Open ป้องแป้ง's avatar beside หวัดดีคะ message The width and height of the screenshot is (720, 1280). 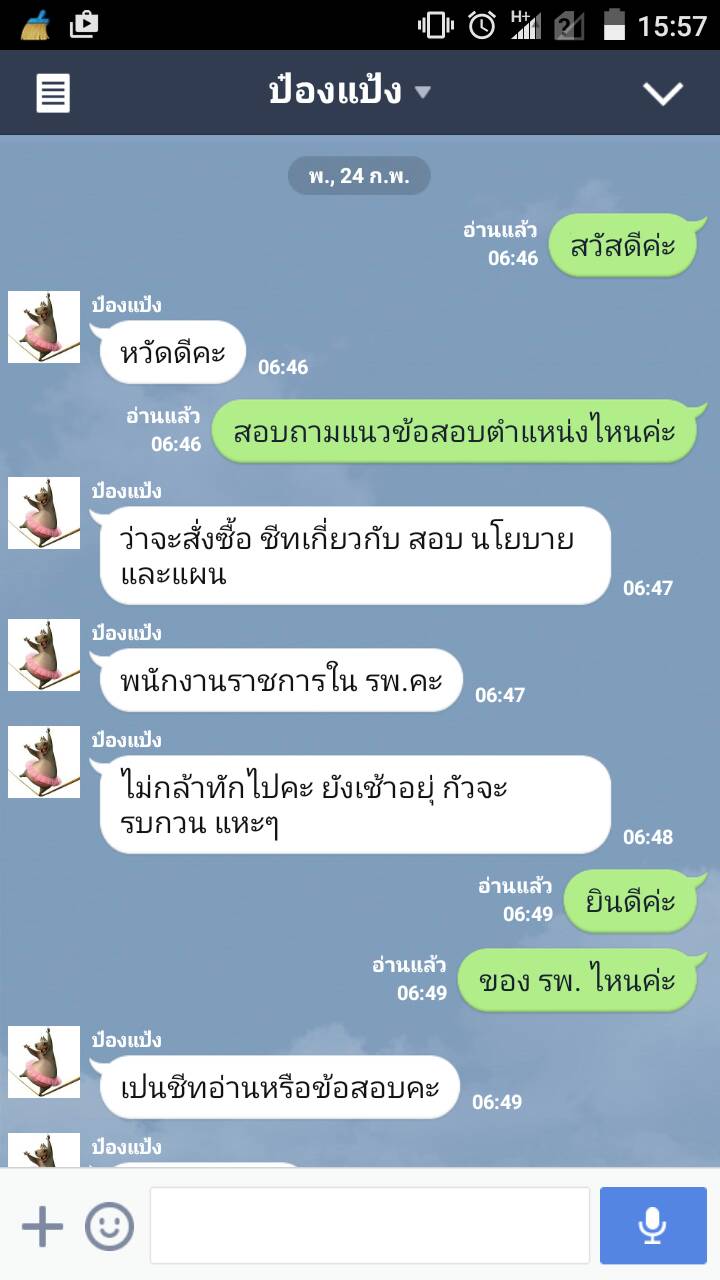point(44,327)
